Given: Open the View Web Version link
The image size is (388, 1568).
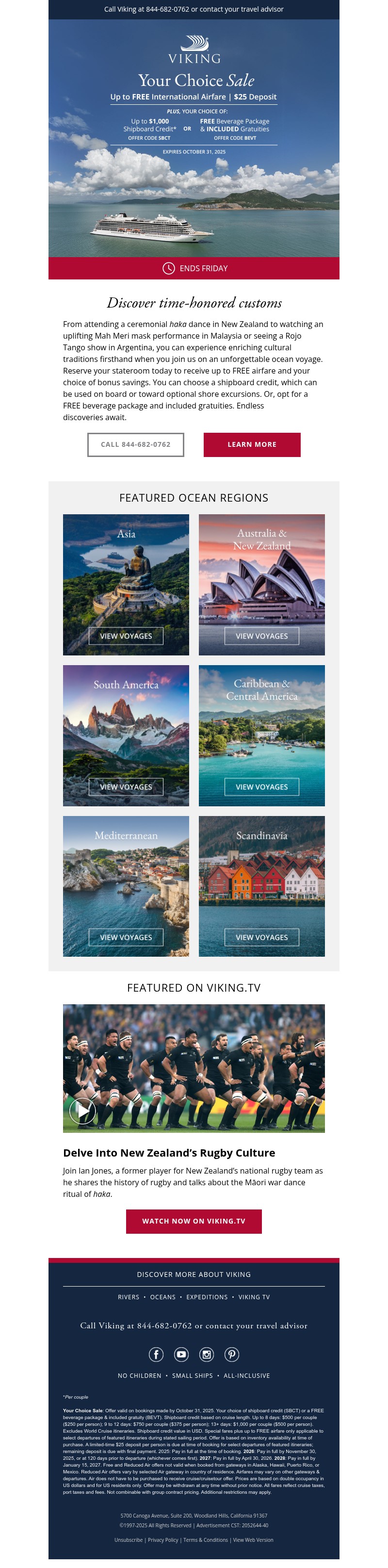Looking at the screenshot, I should pos(253,1540).
